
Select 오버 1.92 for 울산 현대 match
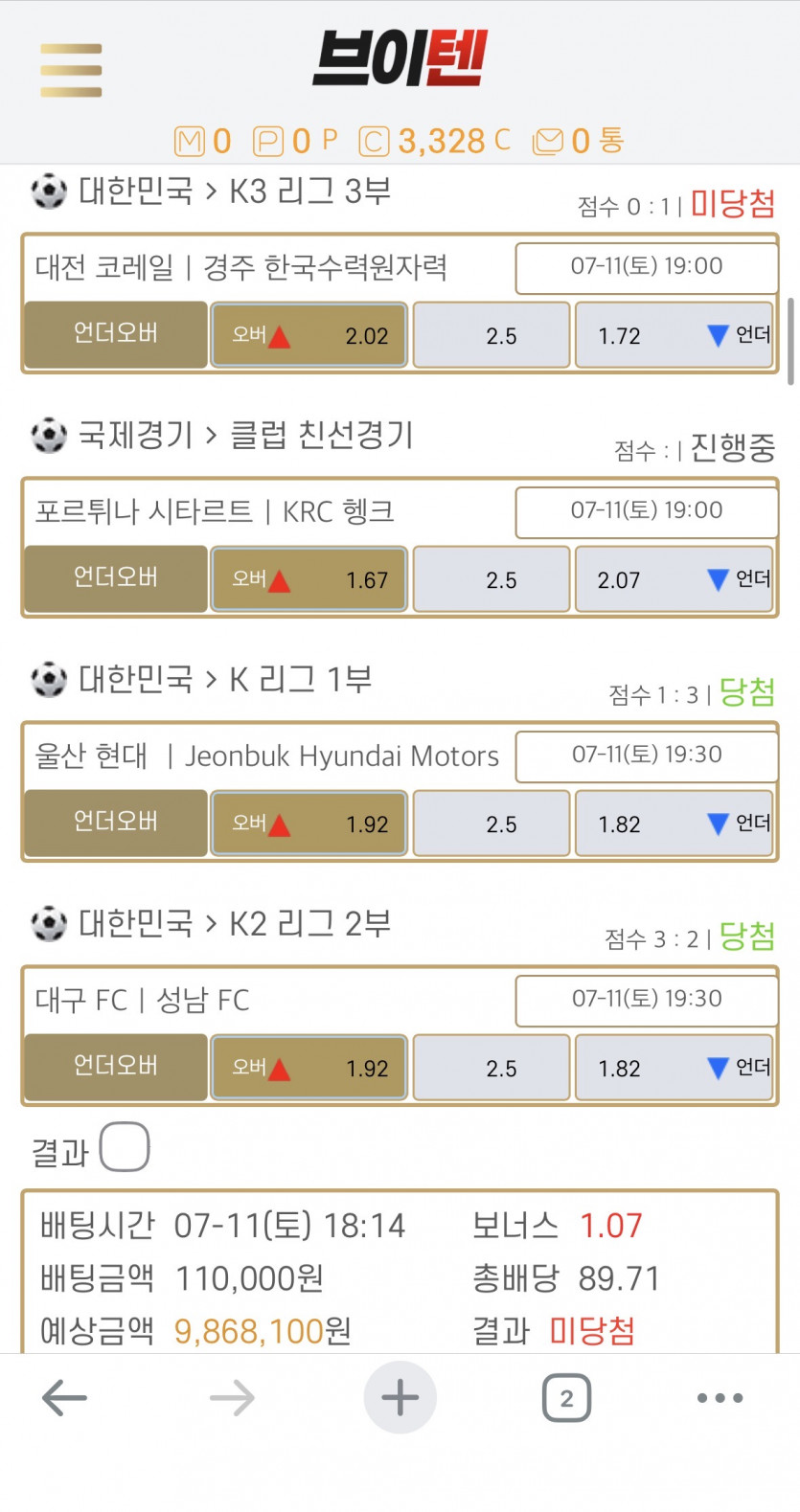309,824
